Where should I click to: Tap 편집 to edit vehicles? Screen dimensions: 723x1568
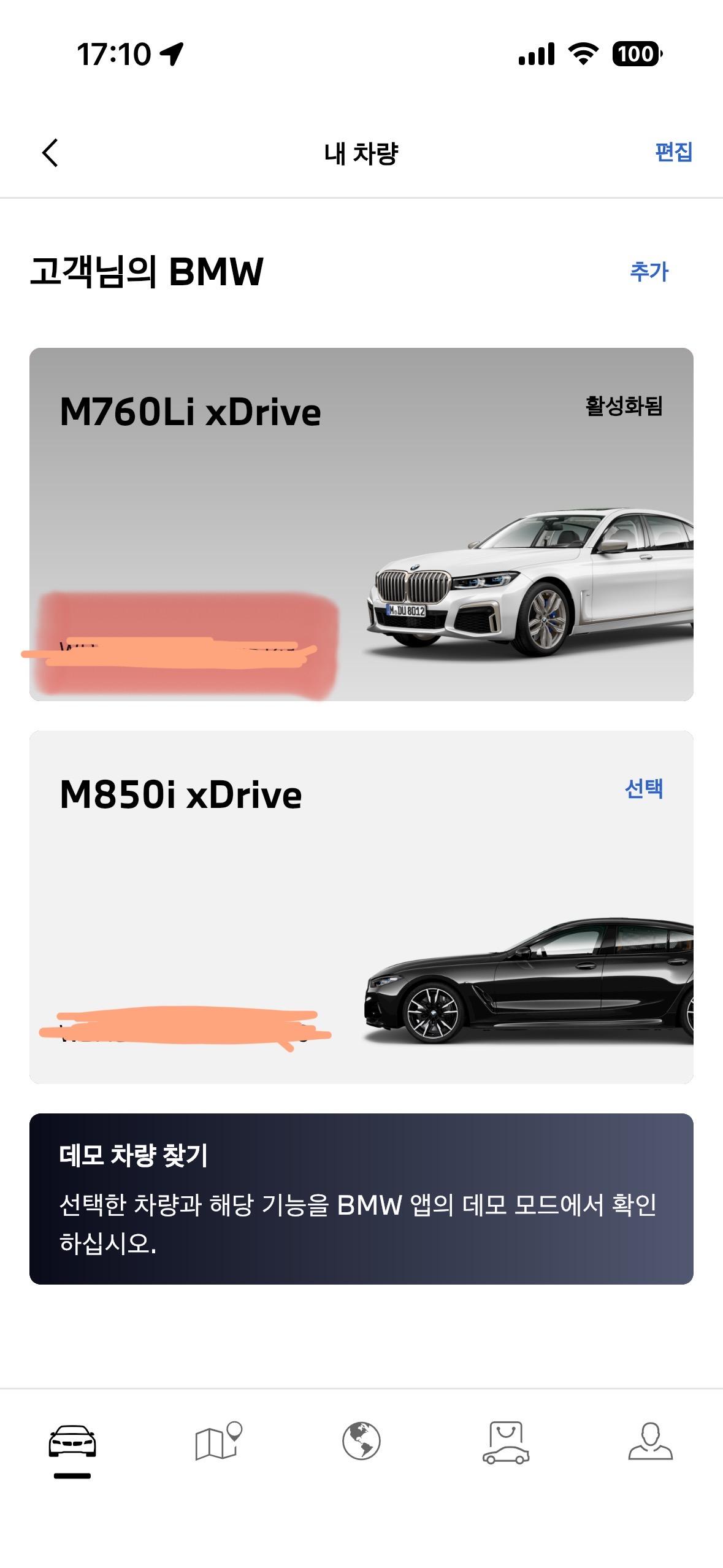tap(673, 152)
